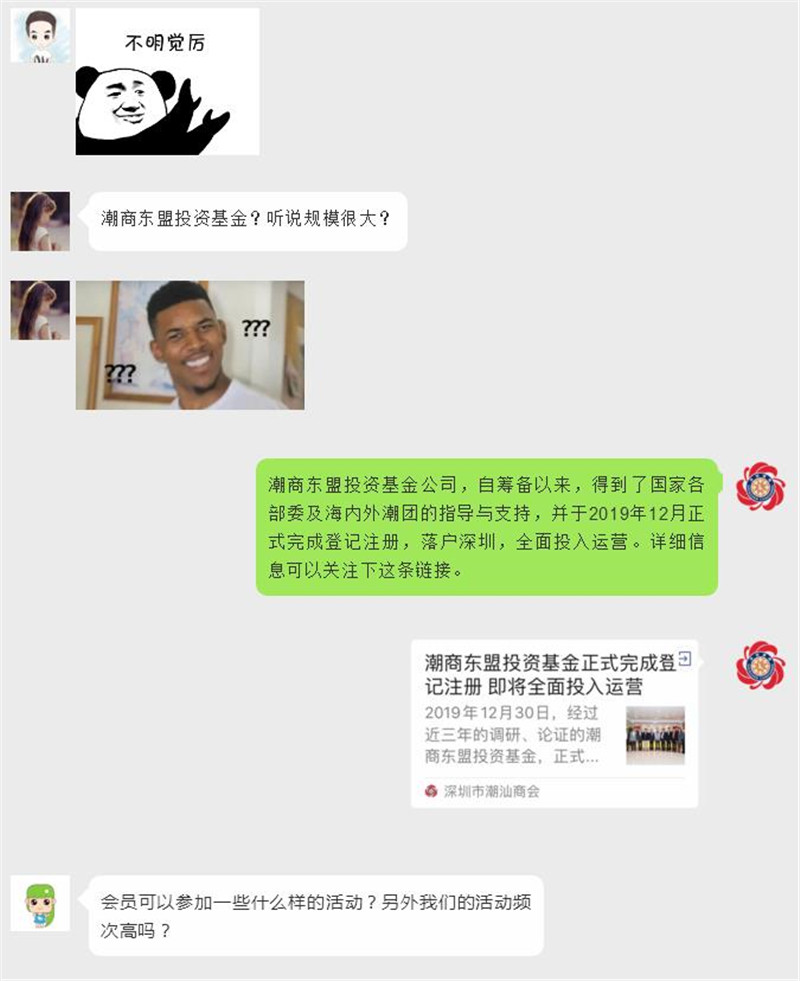Open the shared article card about 潮商东盟投资基金 registration
800x981 pixels.
(555, 723)
